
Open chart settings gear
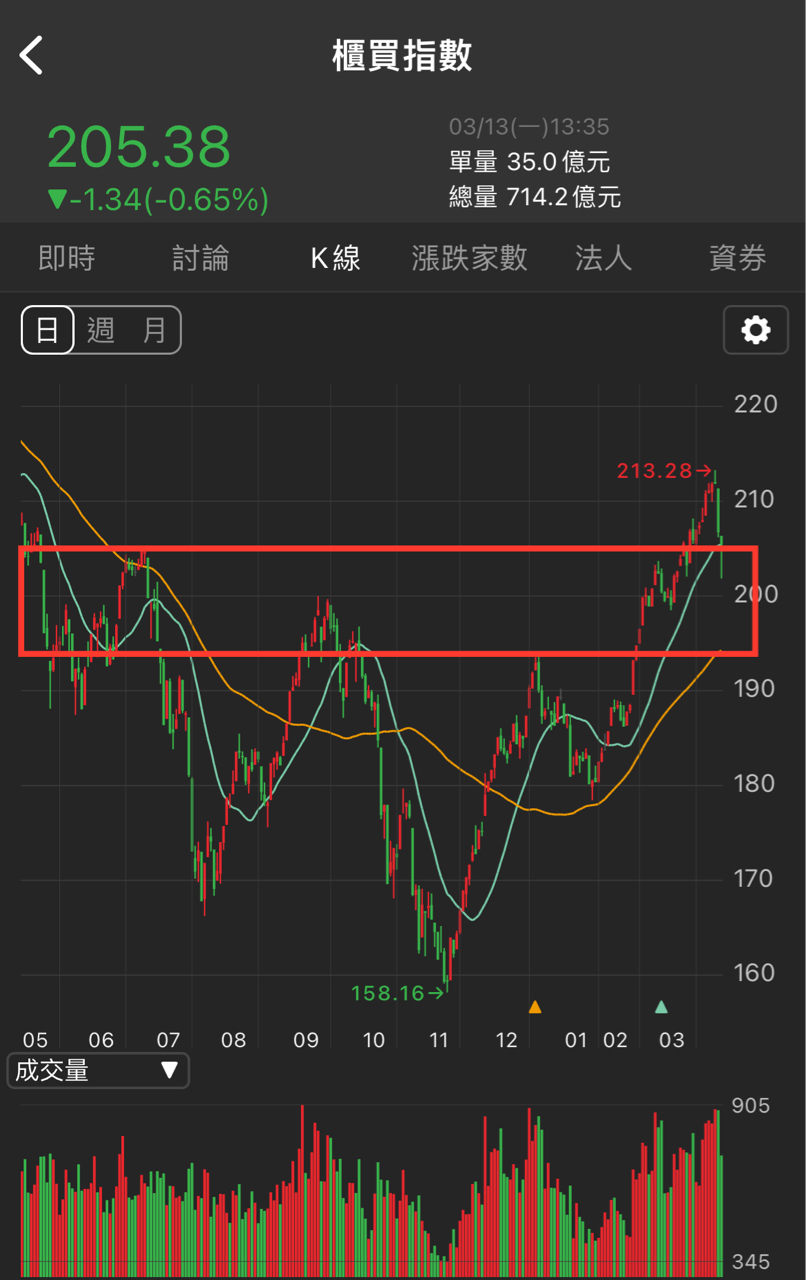[x=755, y=330]
